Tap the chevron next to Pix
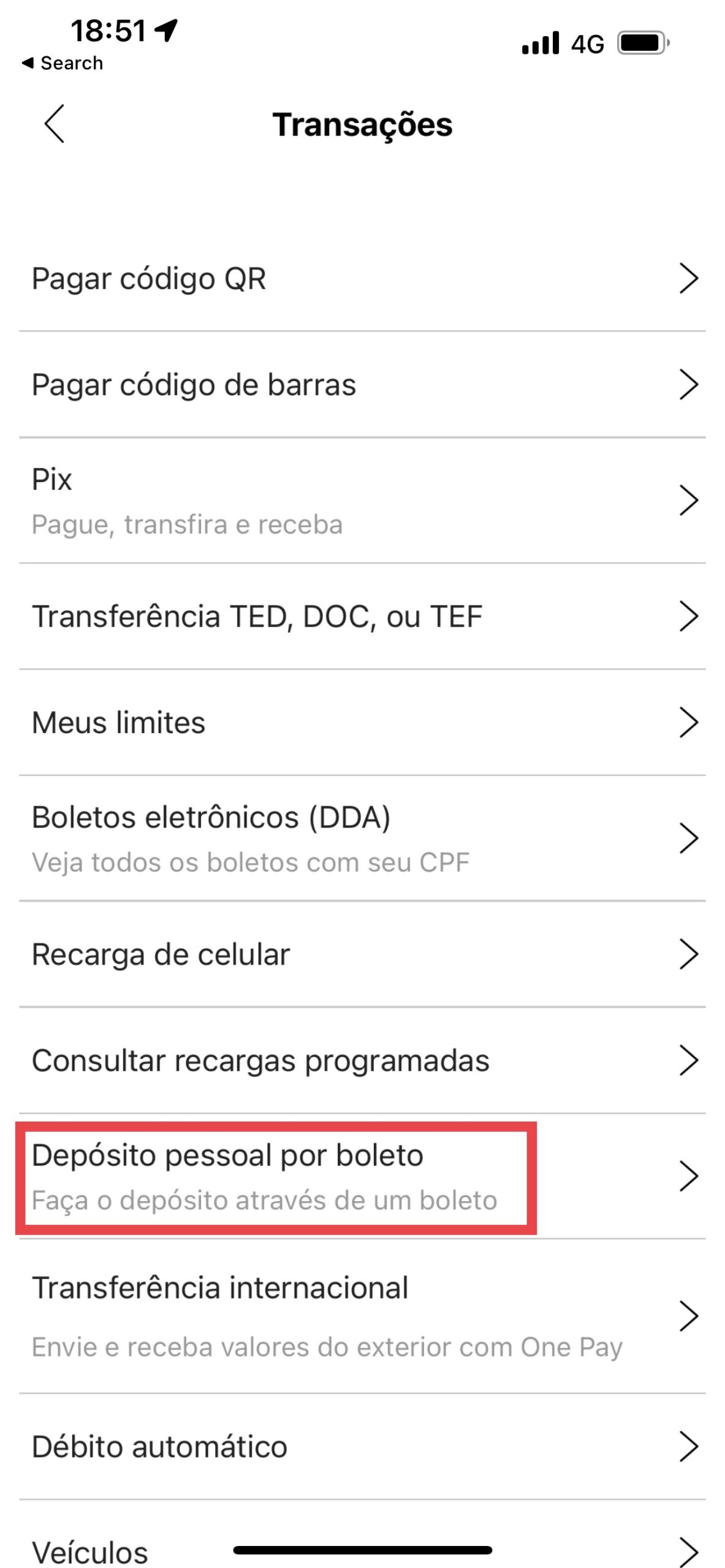The image size is (725, 1568). pos(689,500)
